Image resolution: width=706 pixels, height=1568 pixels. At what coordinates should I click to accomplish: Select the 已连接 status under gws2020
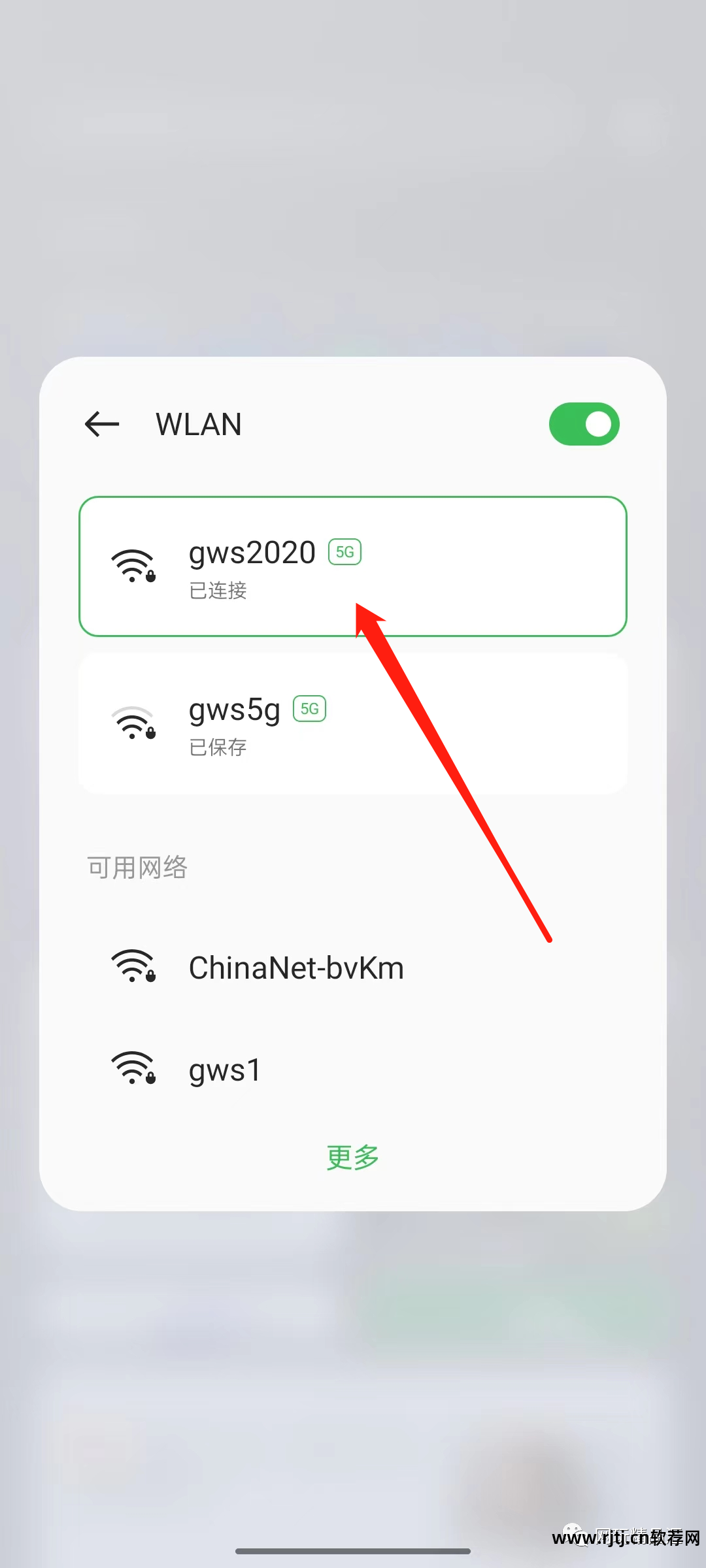(216, 591)
